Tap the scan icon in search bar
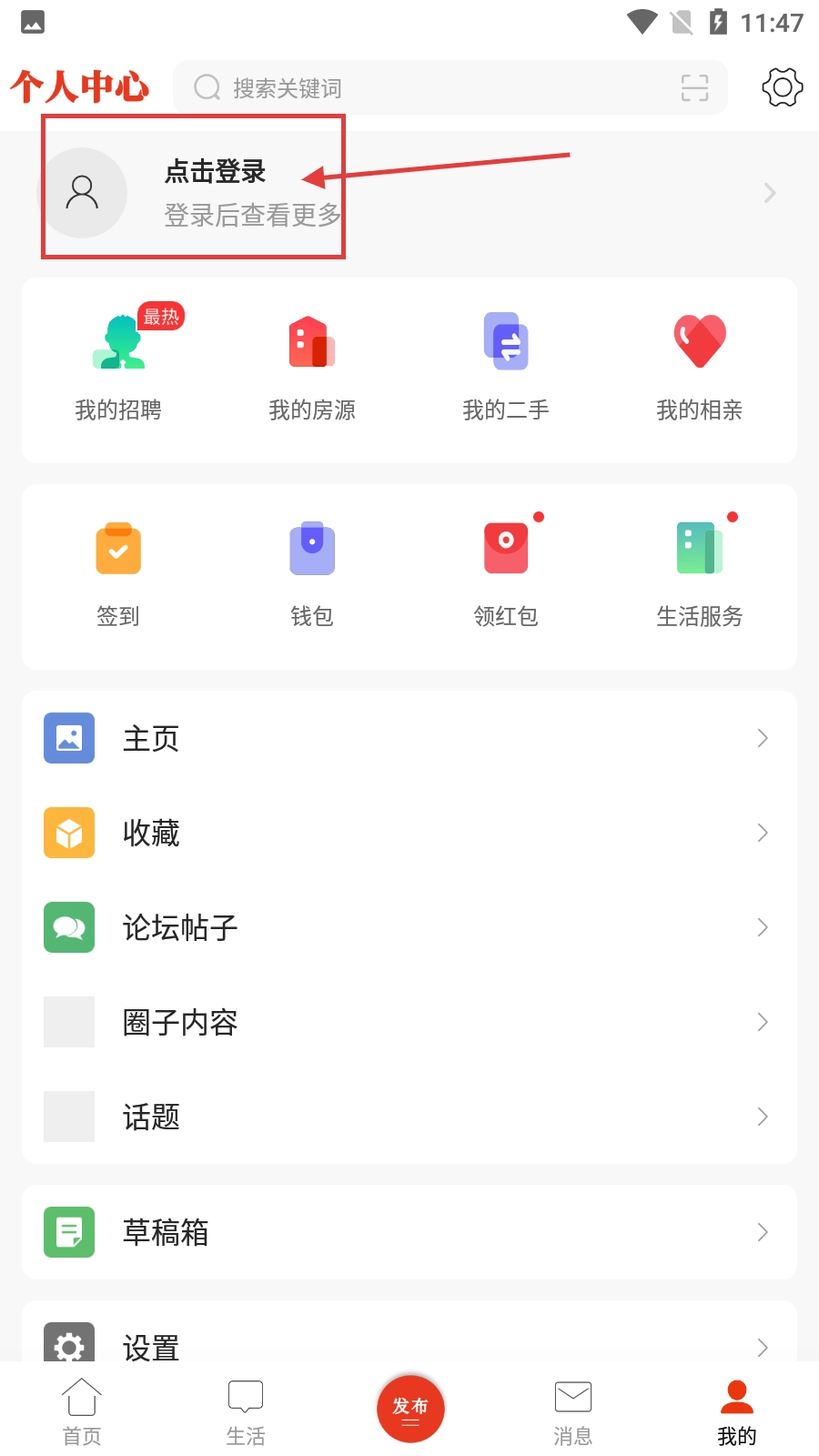The height and width of the screenshot is (1456, 819). tap(694, 87)
